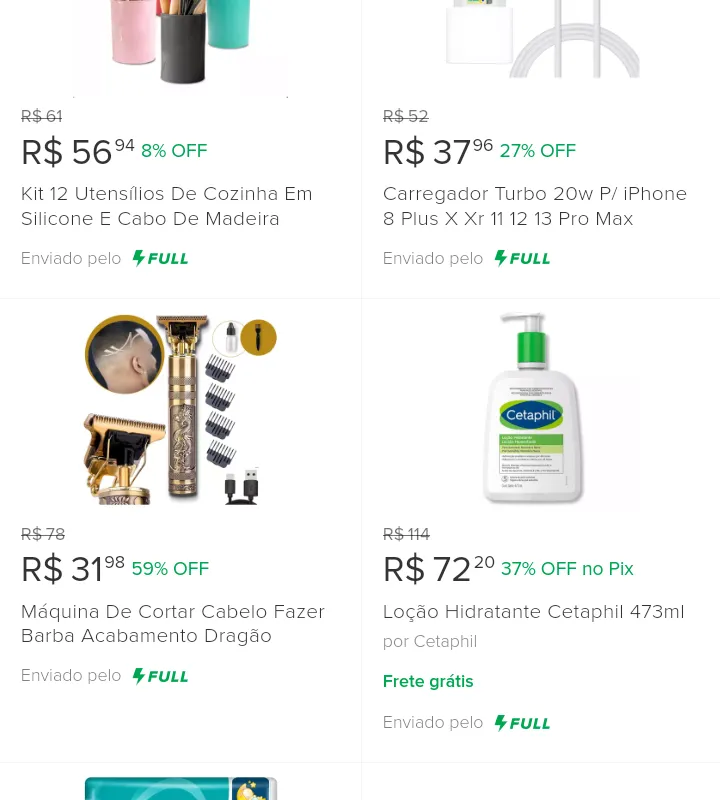View the dragon hair trimmer product image
The width and height of the screenshot is (720, 800).
tap(180, 409)
